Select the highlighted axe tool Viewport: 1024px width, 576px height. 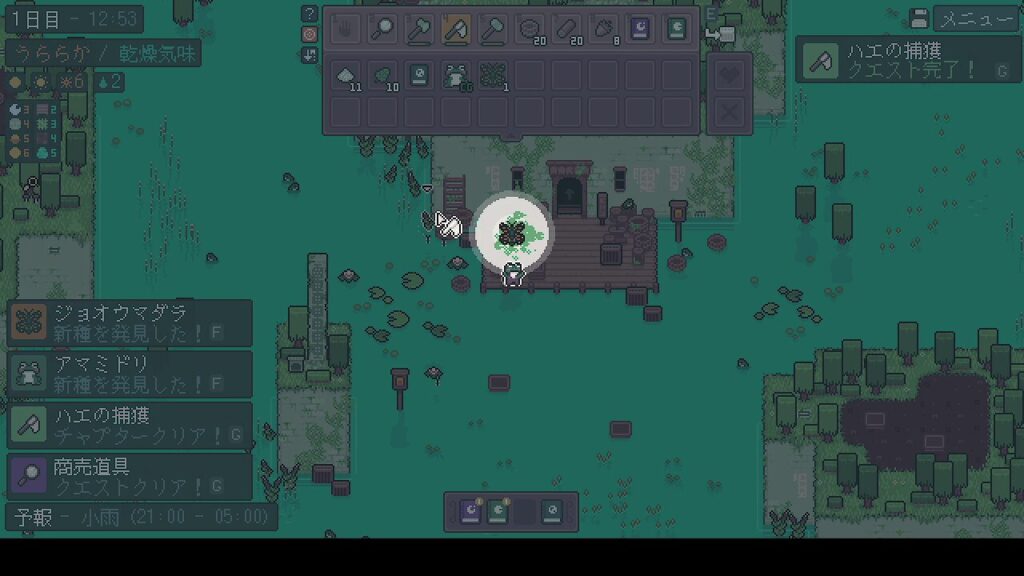point(455,30)
